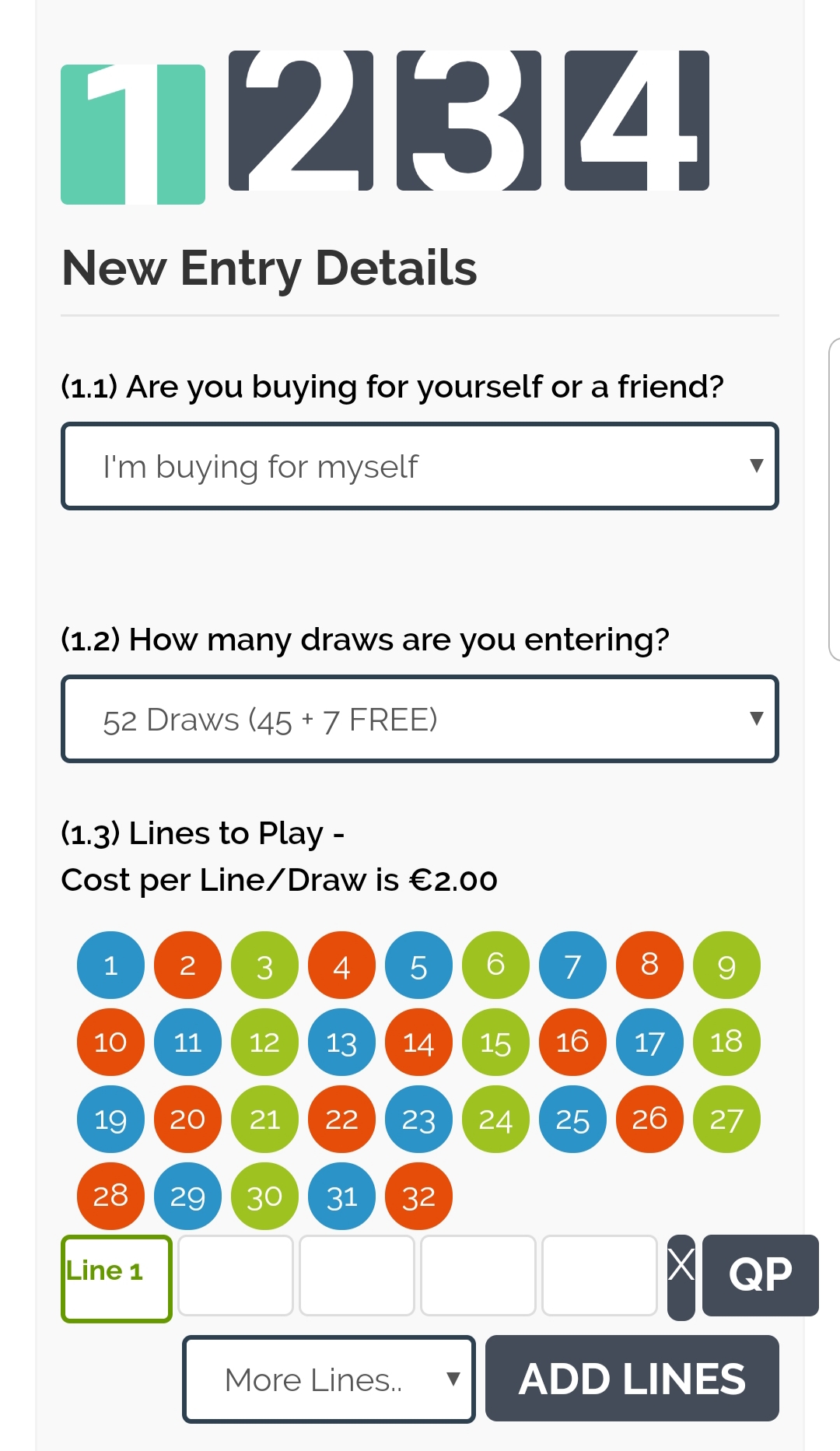Open the buying for myself dropdown

point(419,467)
